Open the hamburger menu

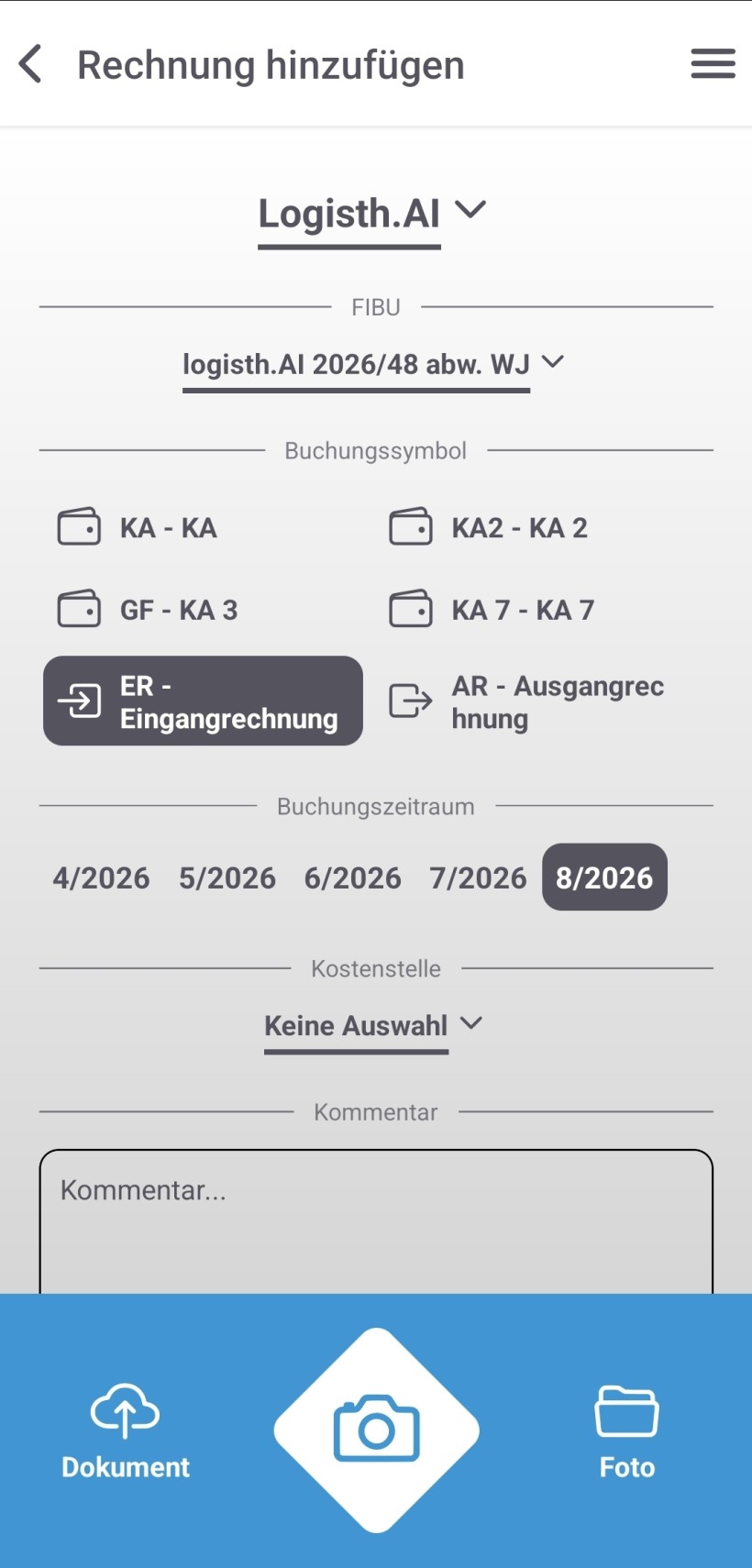pyautogui.click(x=713, y=64)
